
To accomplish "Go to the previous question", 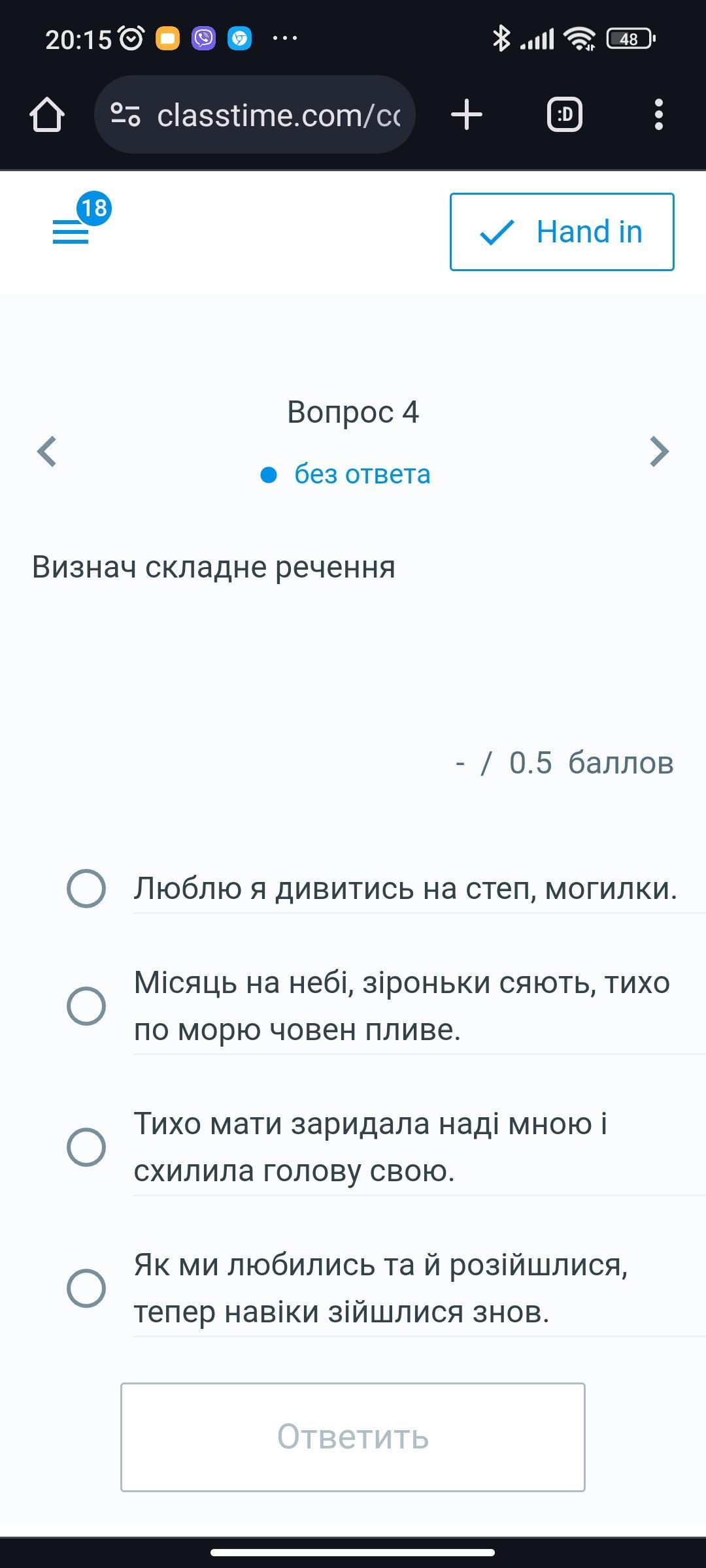I will [47, 451].
